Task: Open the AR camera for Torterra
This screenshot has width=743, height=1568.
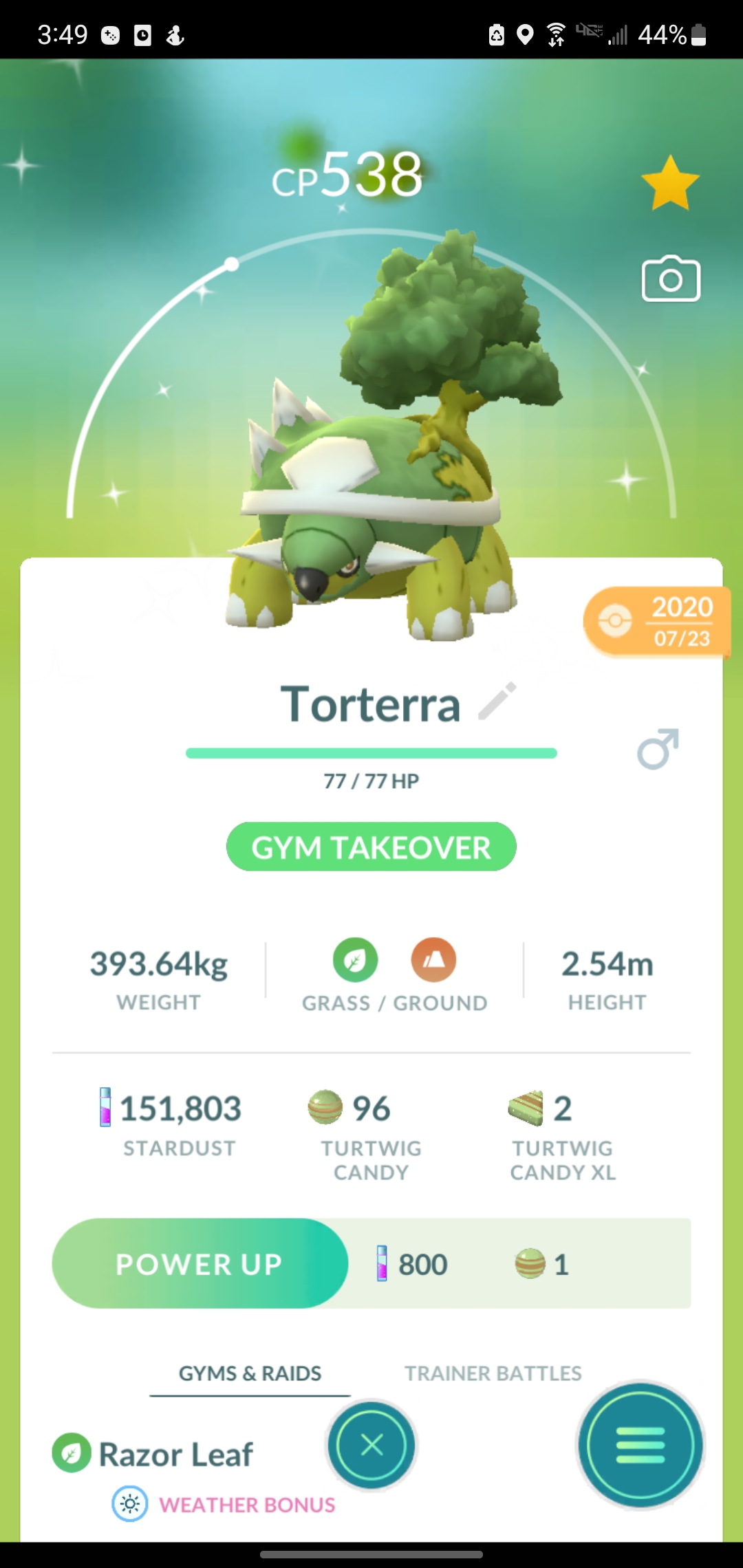Action: tap(671, 279)
